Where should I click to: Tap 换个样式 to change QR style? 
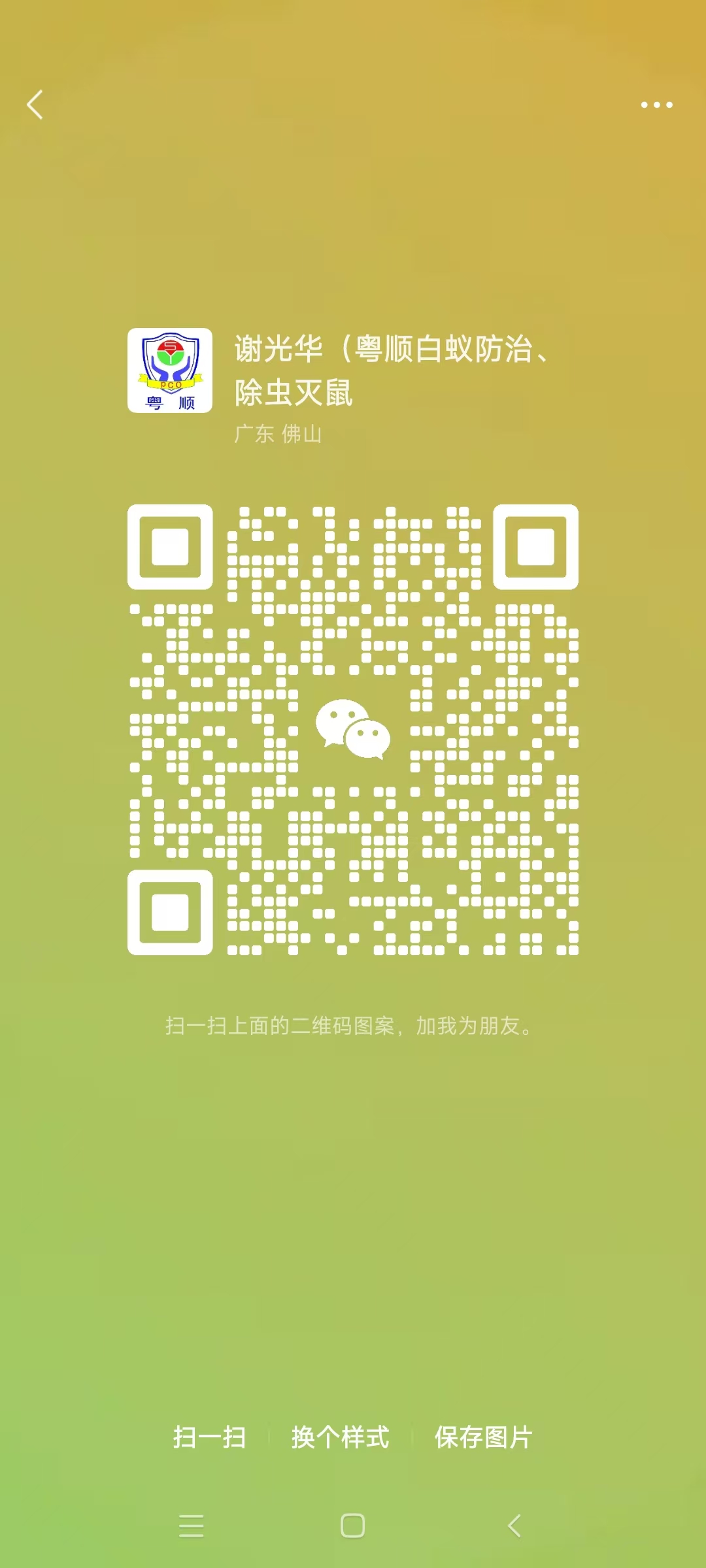click(x=340, y=1437)
